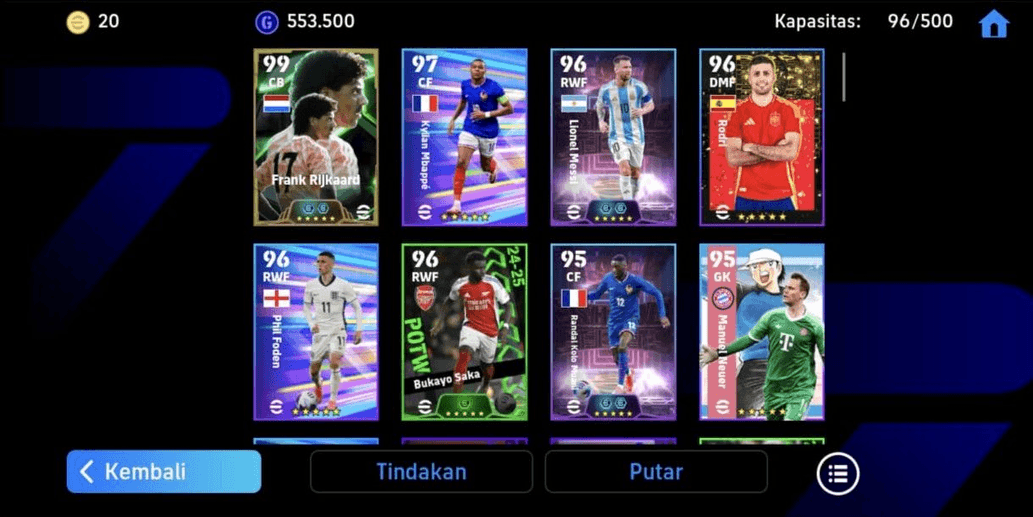Tap the Putar button
This screenshot has width=1033, height=517.
tap(656, 471)
